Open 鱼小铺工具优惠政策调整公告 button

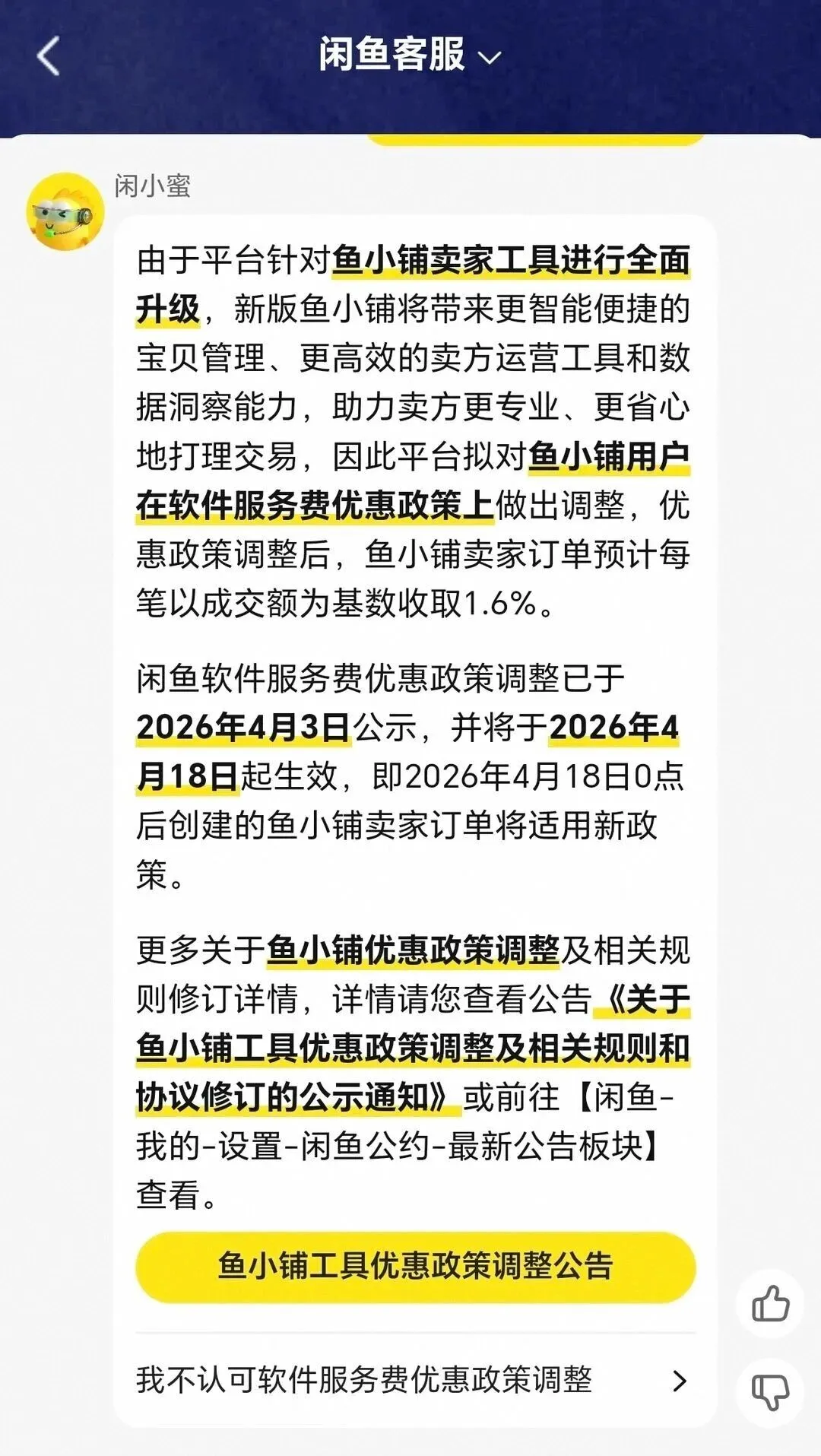click(x=415, y=1266)
